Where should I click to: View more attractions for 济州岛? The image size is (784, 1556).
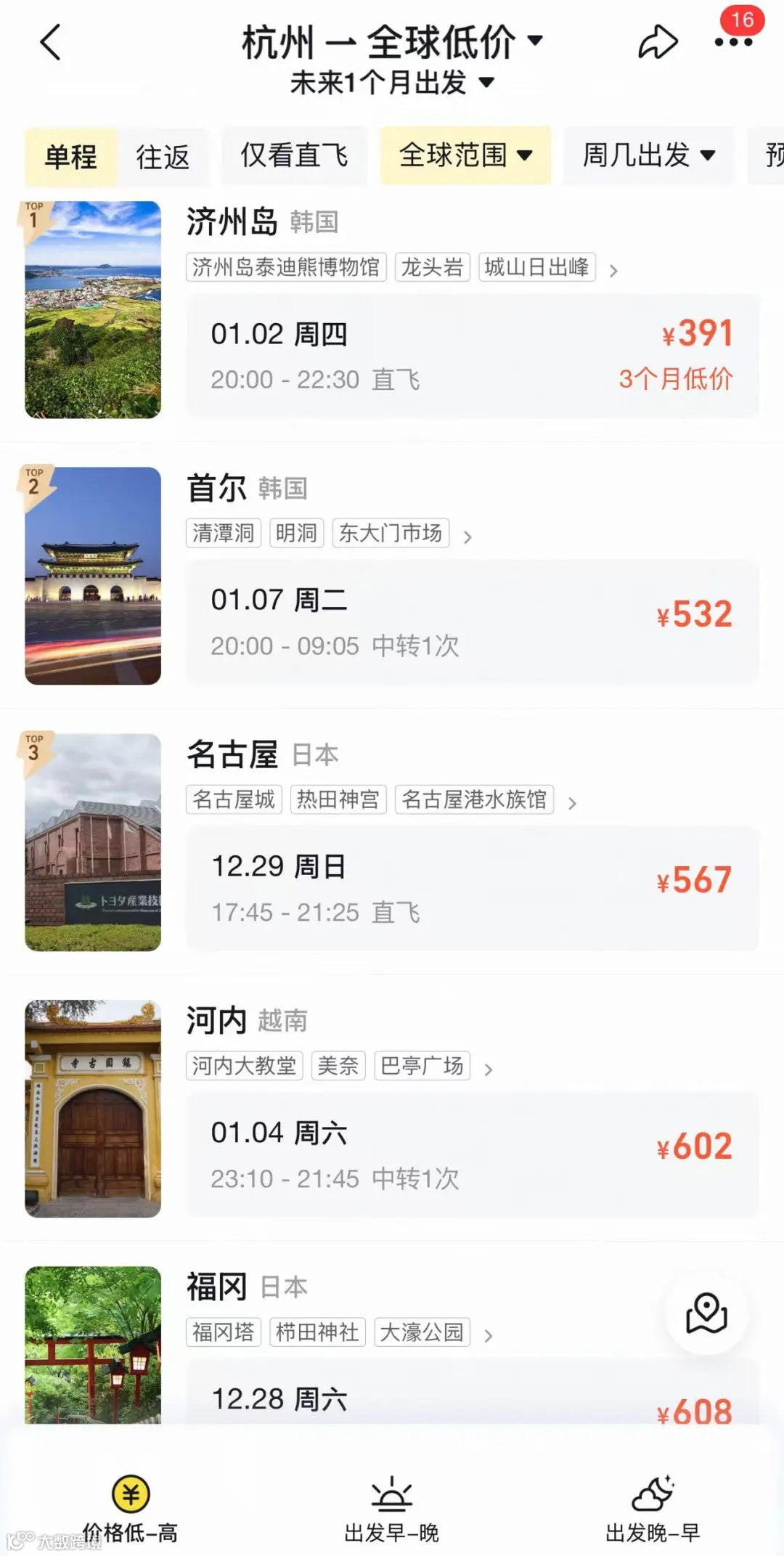pos(613,271)
